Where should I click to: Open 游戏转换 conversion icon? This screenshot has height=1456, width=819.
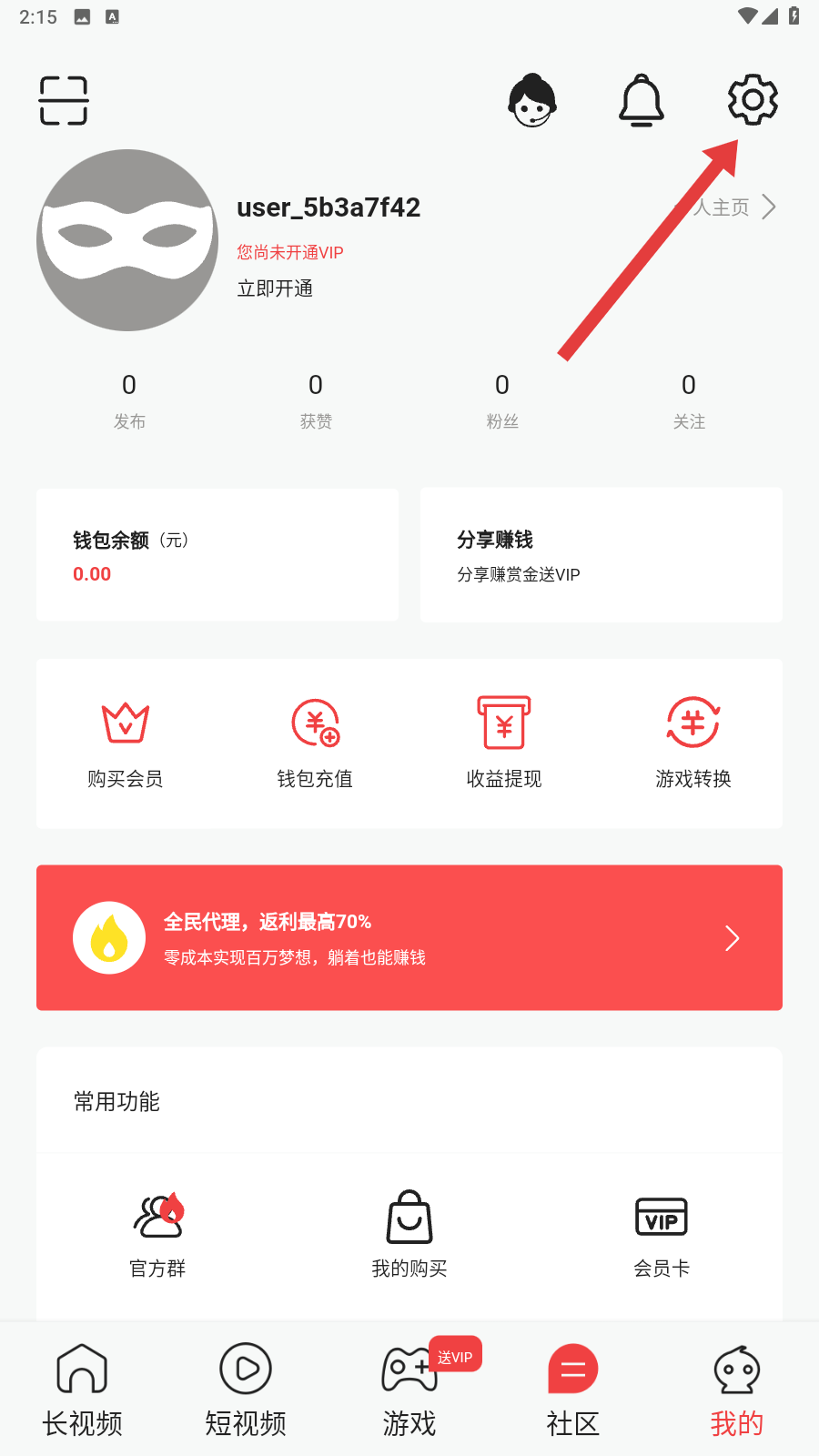click(x=692, y=723)
